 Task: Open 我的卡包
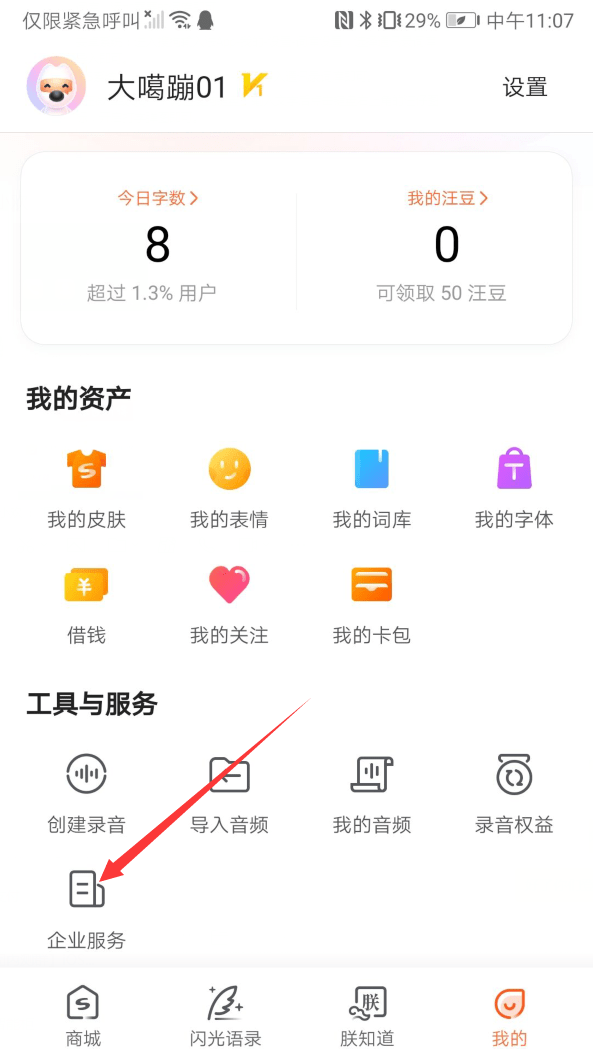click(x=372, y=604)
